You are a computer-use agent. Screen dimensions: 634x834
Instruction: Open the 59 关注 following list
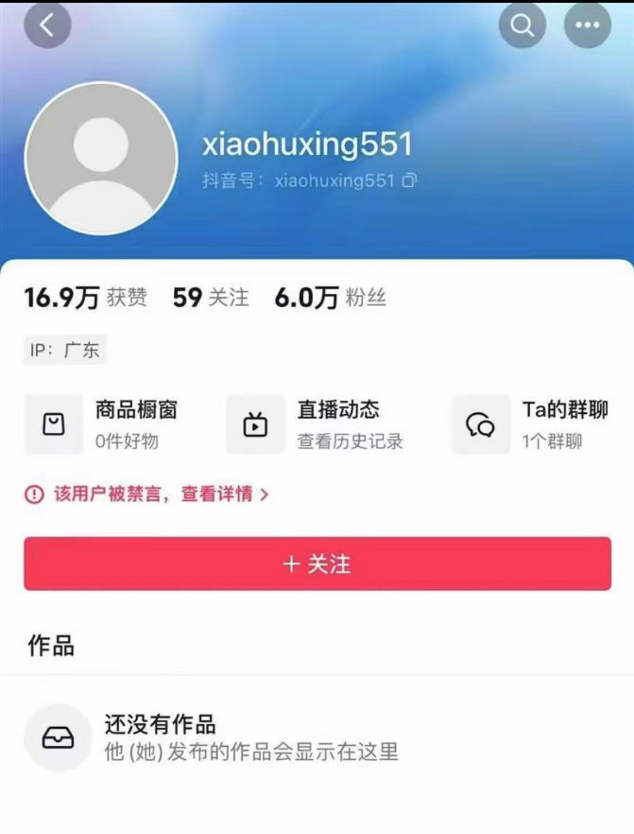pos(210,297)
